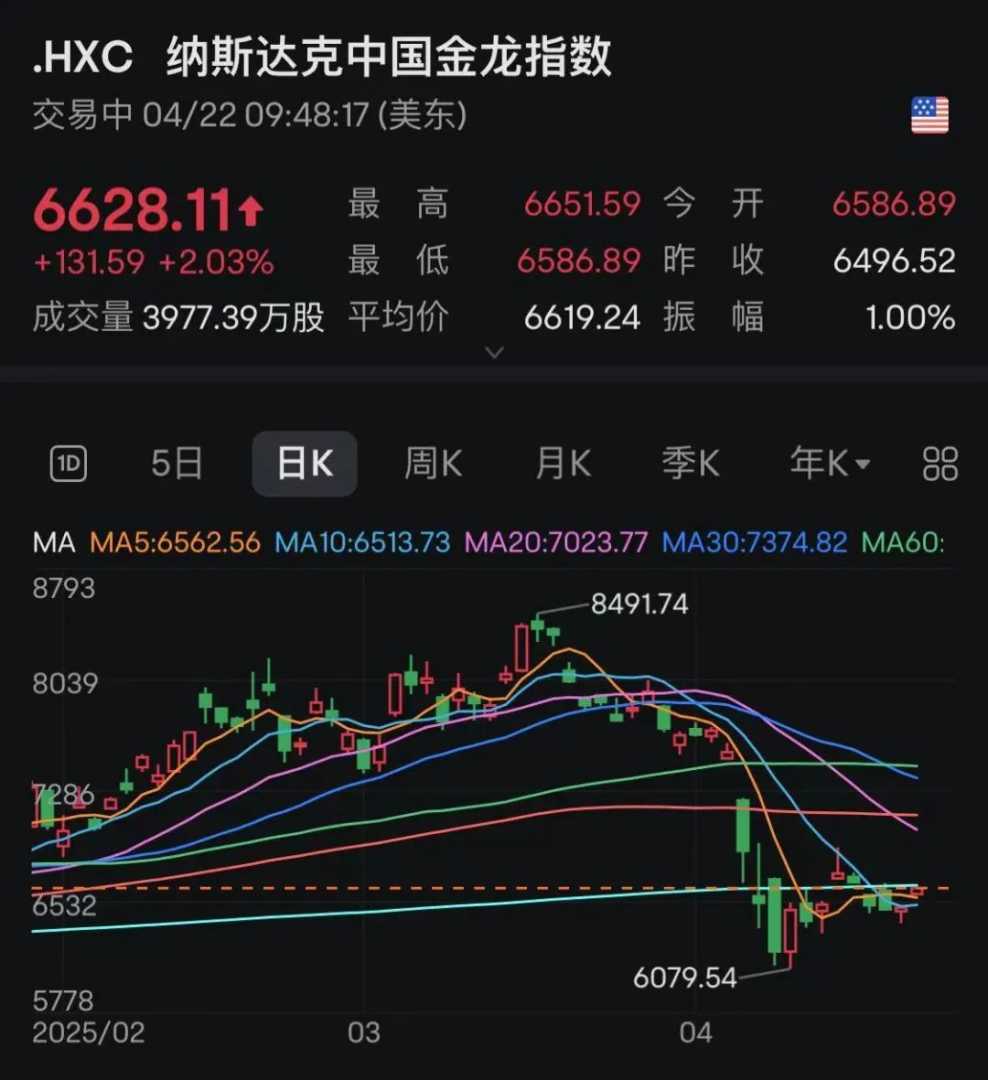Viewport: 988px width, 1080px height.
Task: Select the 5日 chart tab
Action: 177,464
